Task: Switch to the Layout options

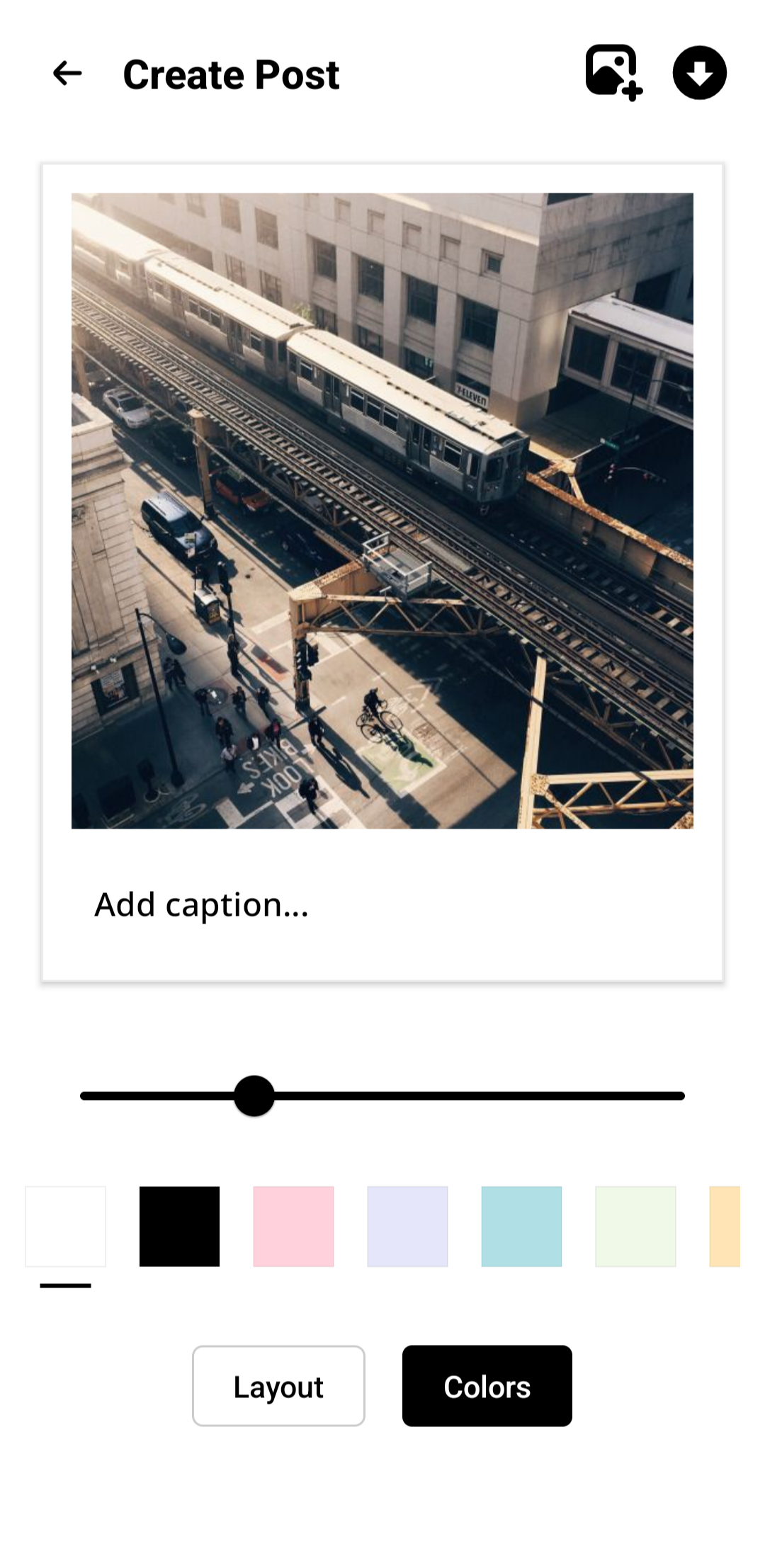Action: coord(278,1386)
